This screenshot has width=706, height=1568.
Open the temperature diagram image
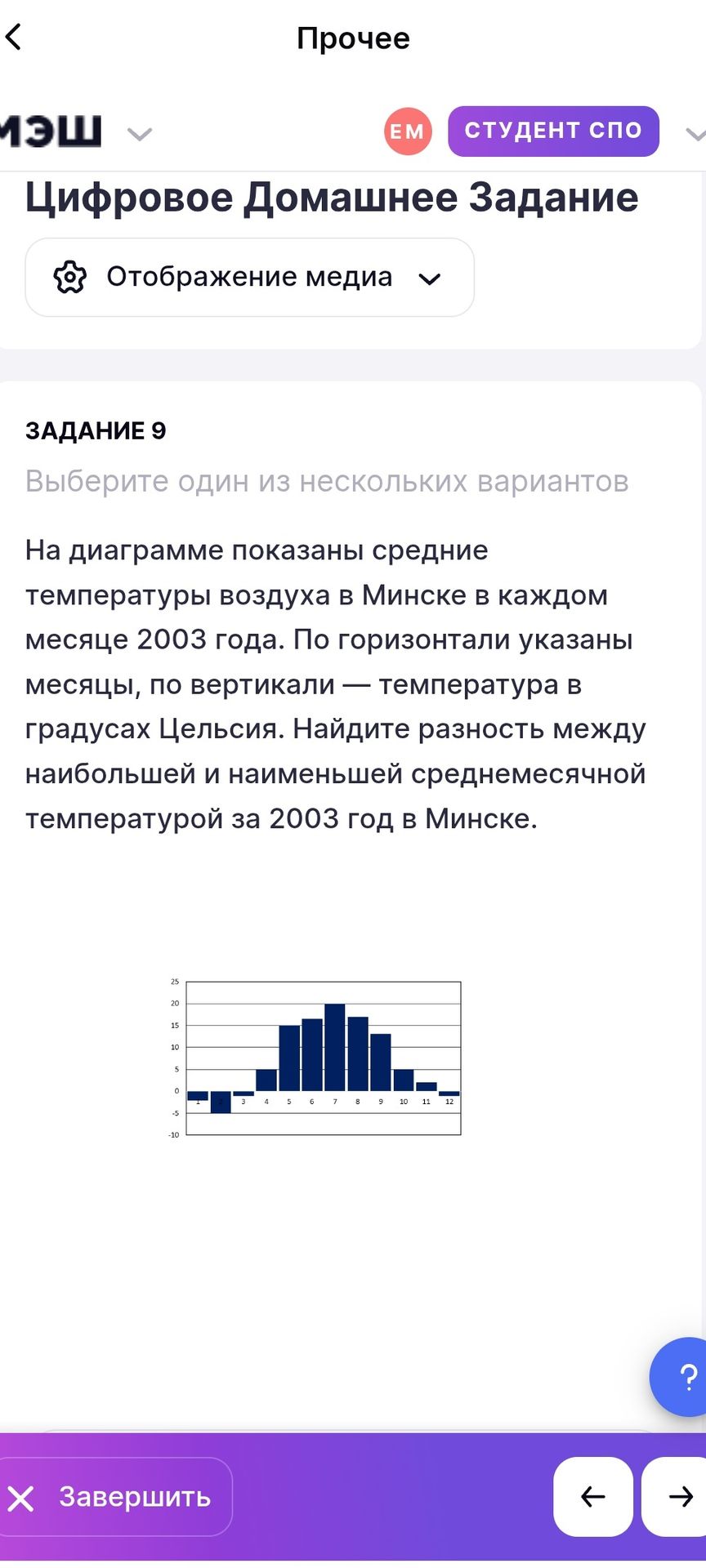click(x=315, y=1058)
